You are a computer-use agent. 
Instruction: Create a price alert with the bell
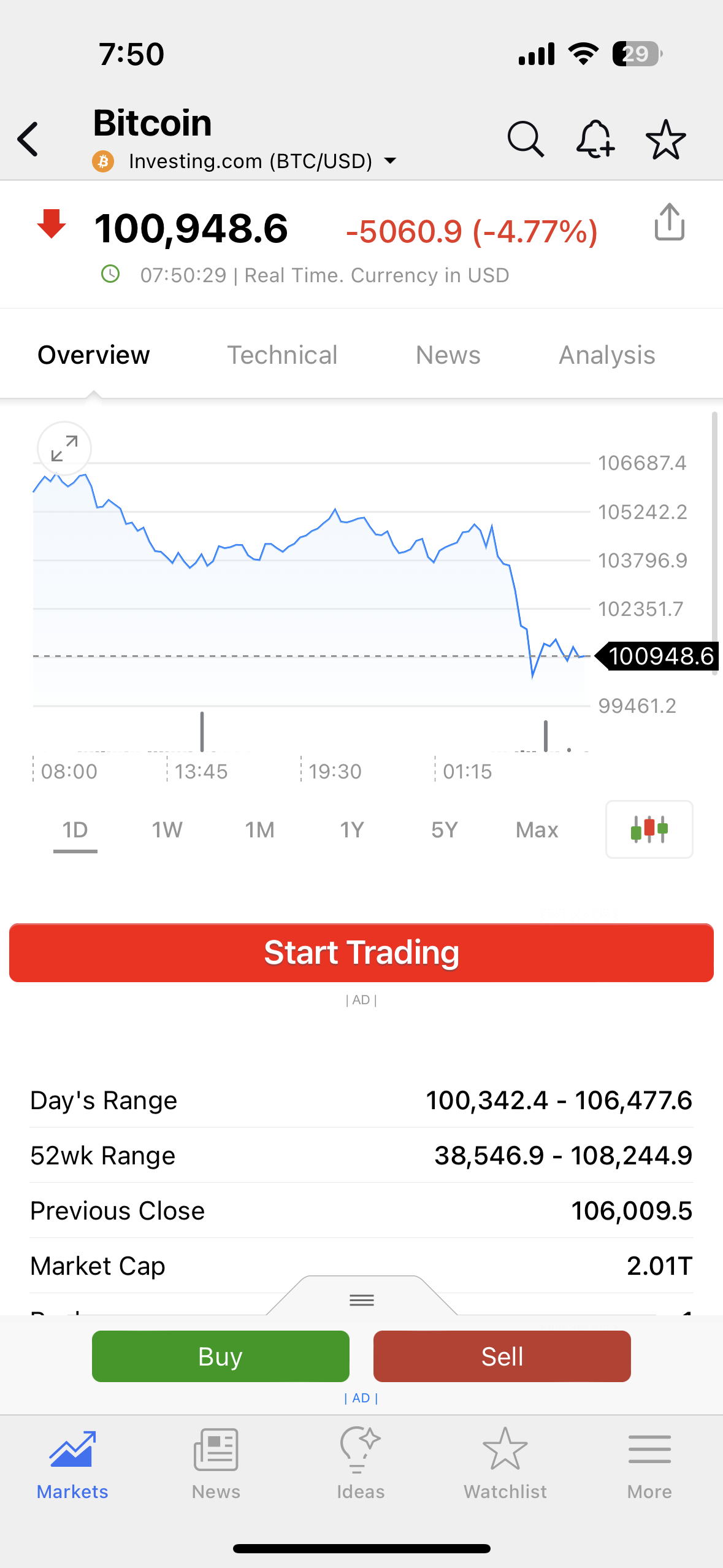(595, 139)
